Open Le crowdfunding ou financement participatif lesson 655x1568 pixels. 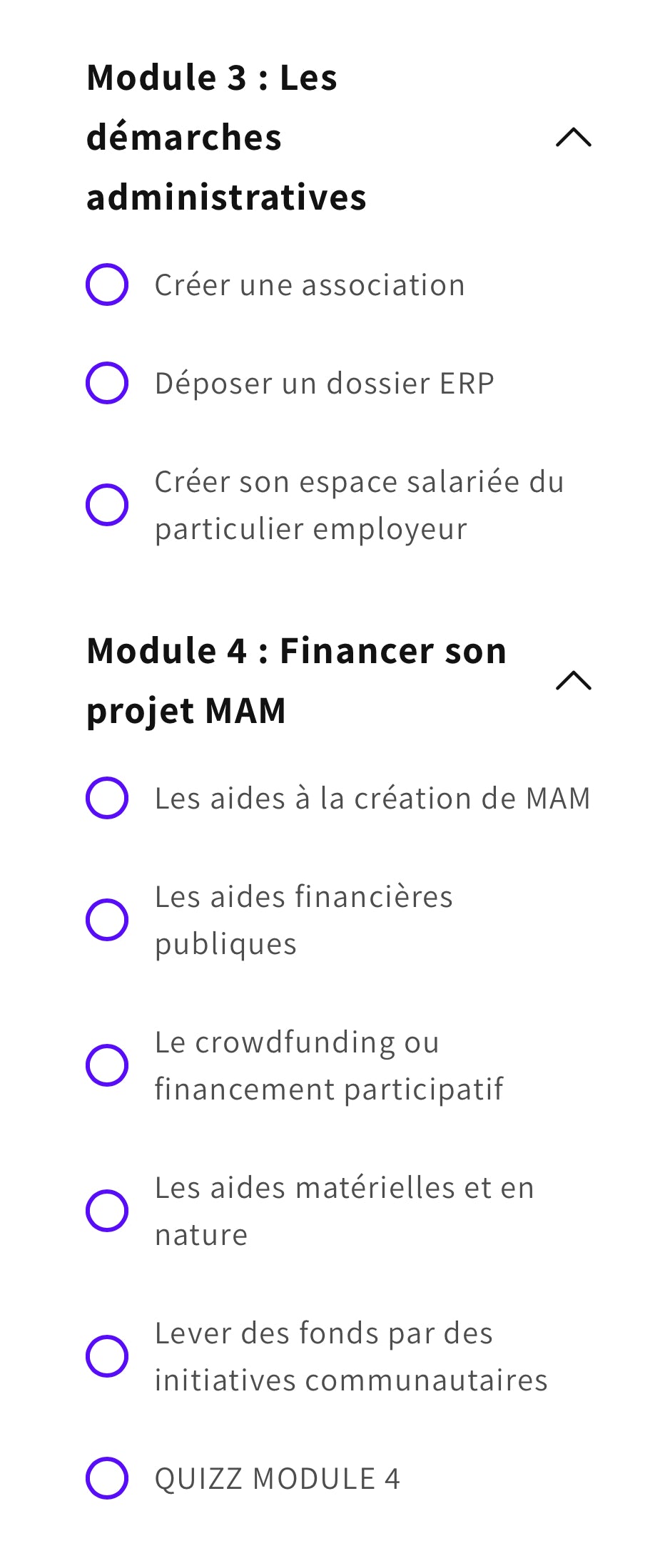(x=328, y=1065)
